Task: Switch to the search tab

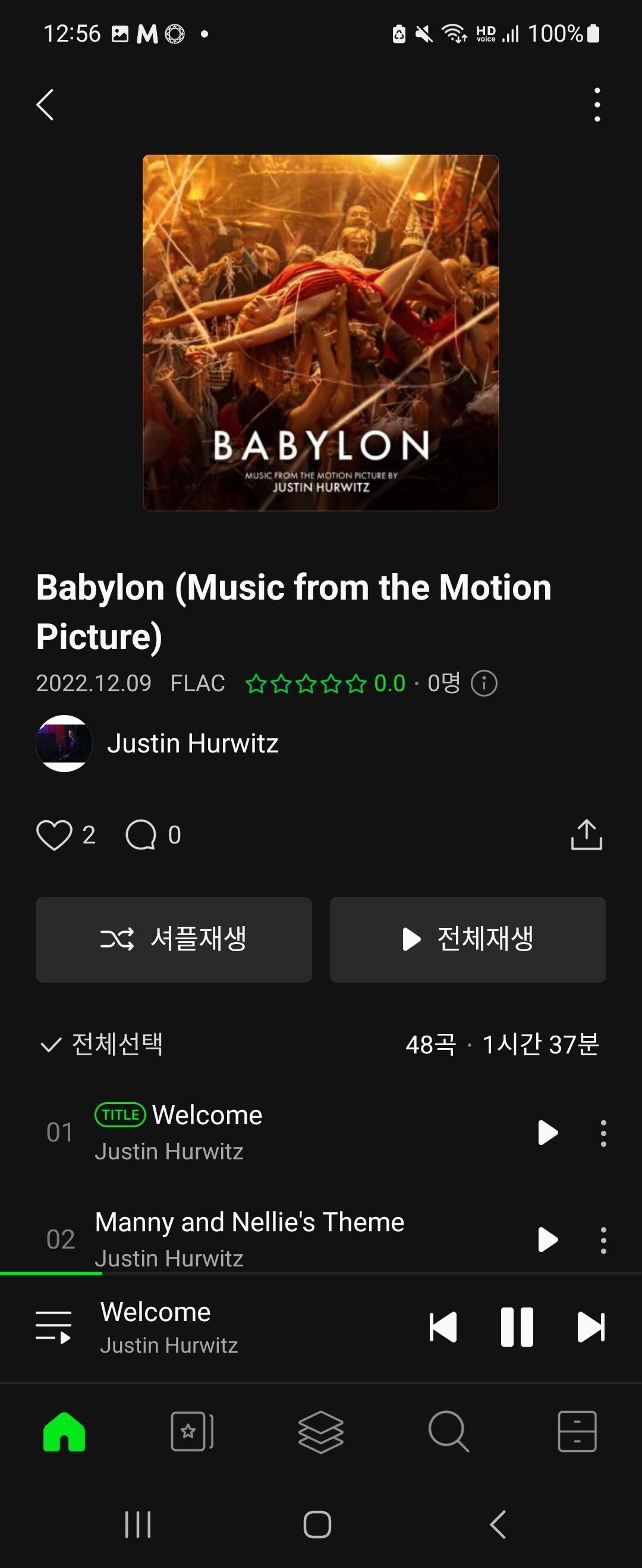Action: click(x=448, y=1432)
